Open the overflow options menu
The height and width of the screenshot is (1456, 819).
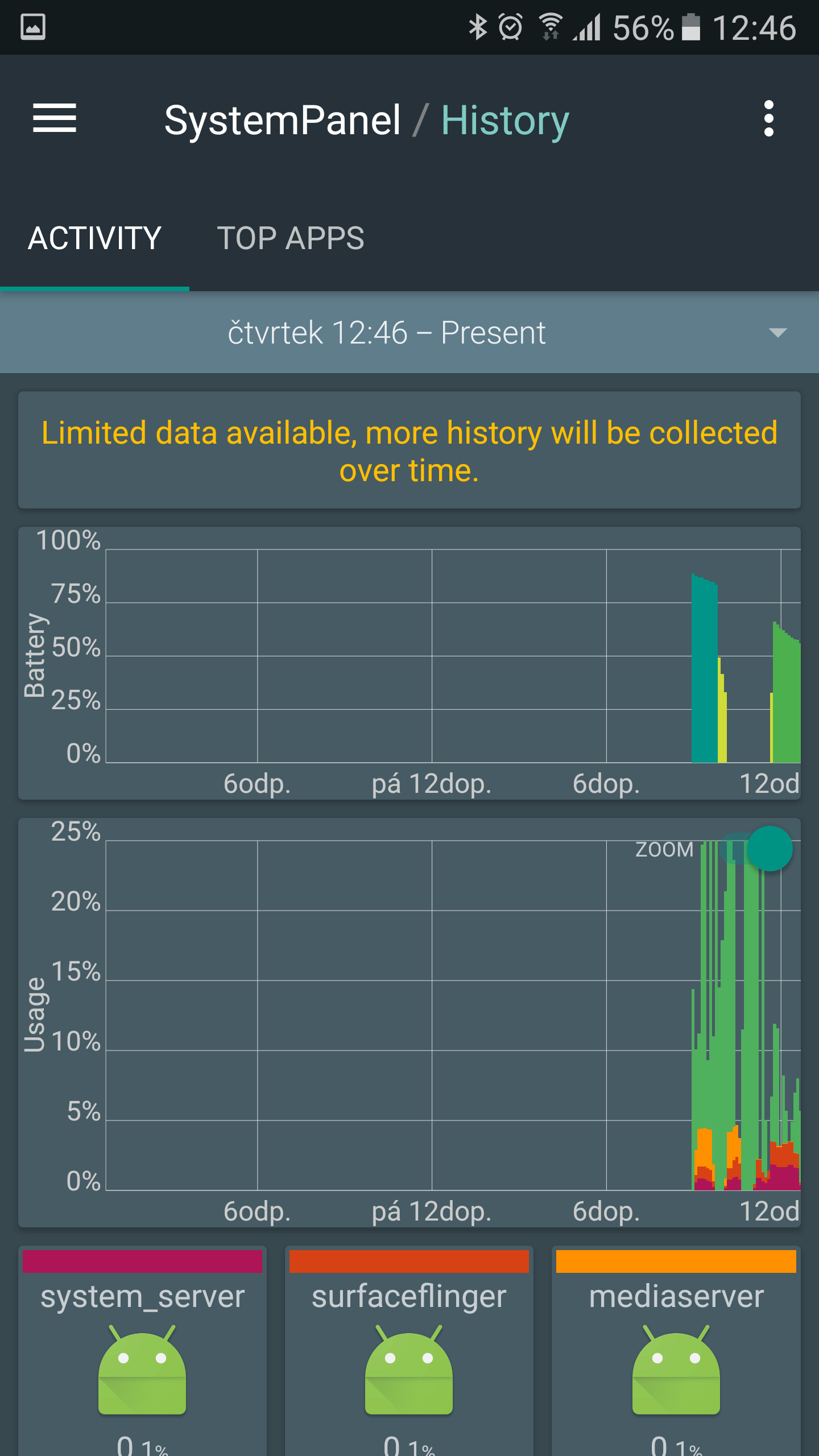(768, 118)
